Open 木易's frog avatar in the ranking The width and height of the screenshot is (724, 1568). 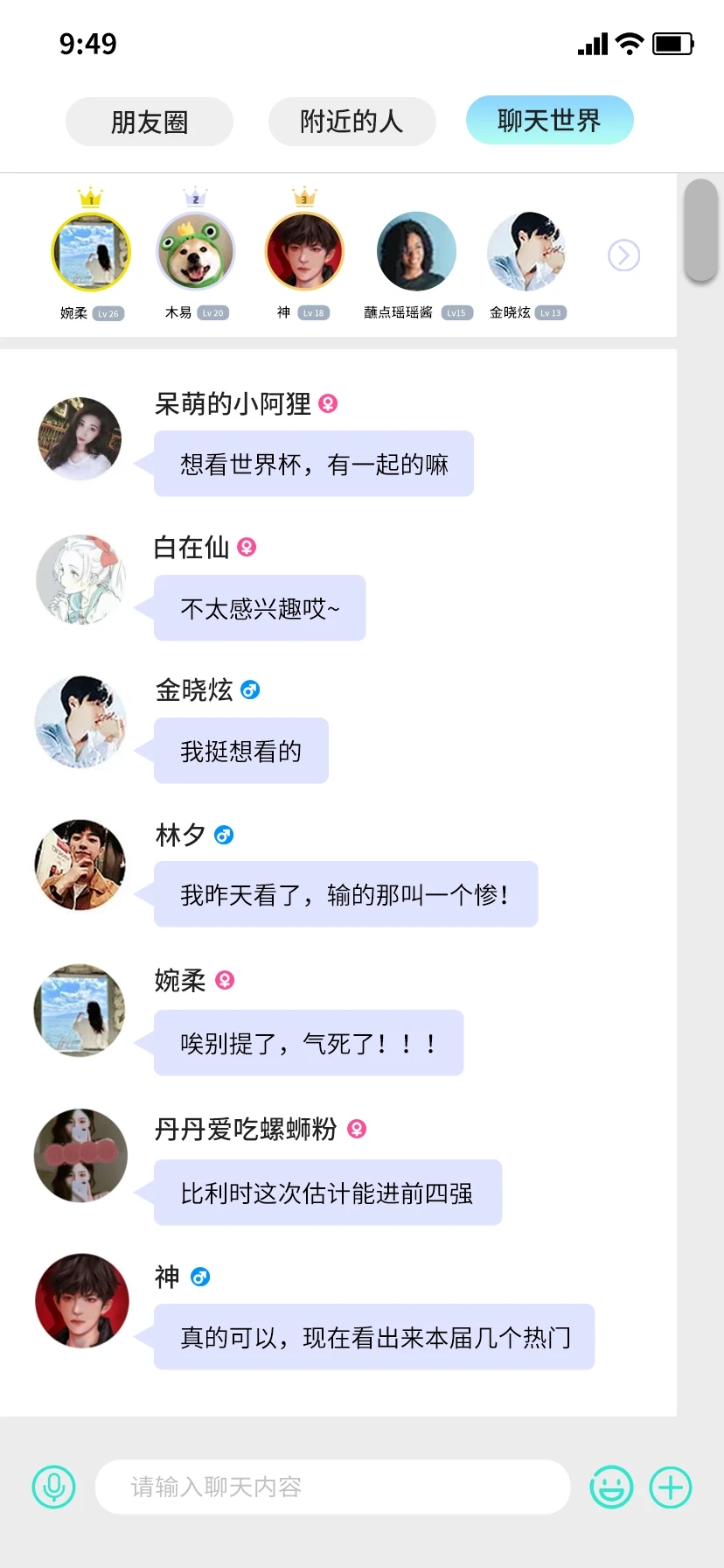click(197, 251)
